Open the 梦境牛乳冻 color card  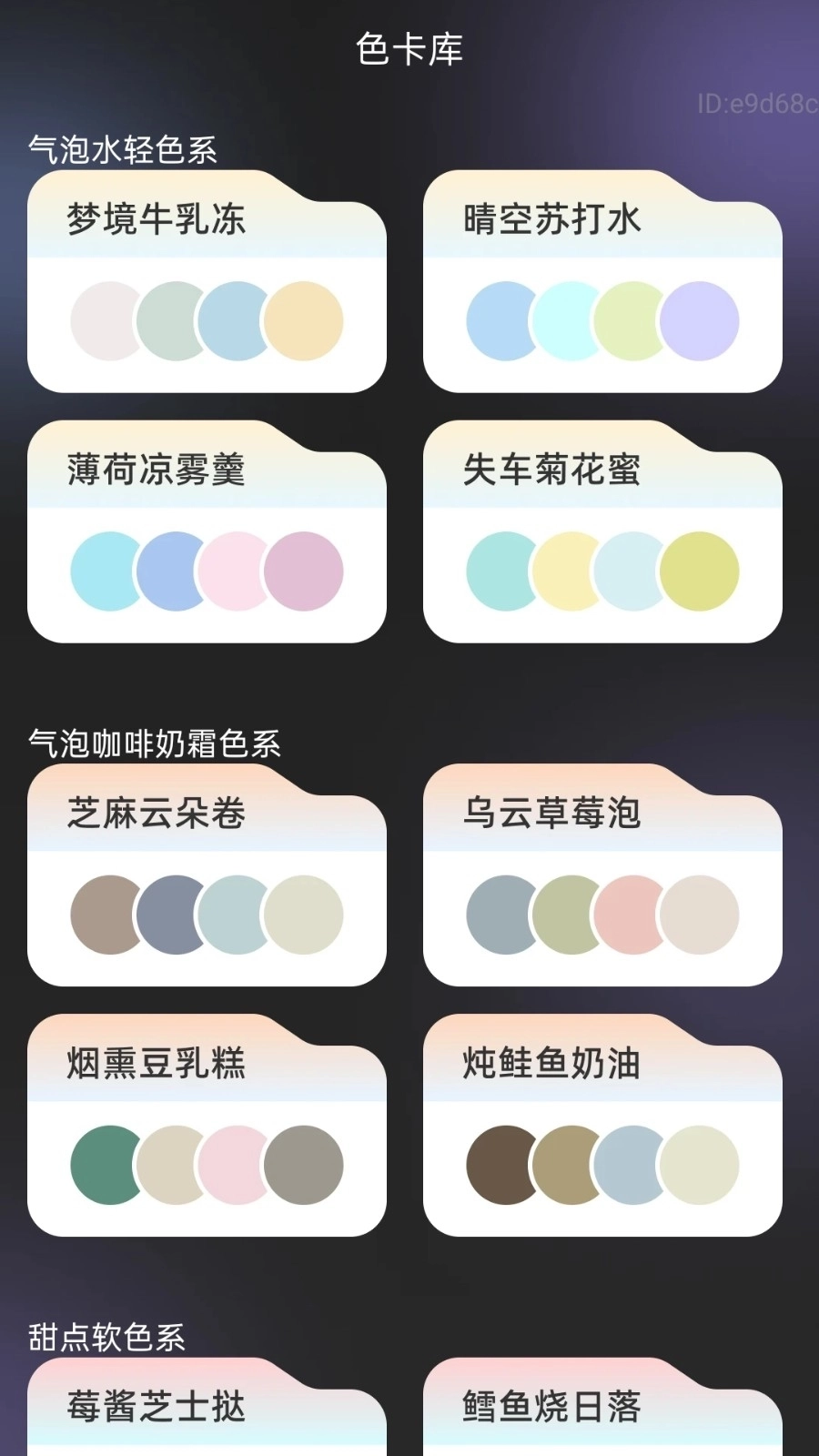coord(207,282)
